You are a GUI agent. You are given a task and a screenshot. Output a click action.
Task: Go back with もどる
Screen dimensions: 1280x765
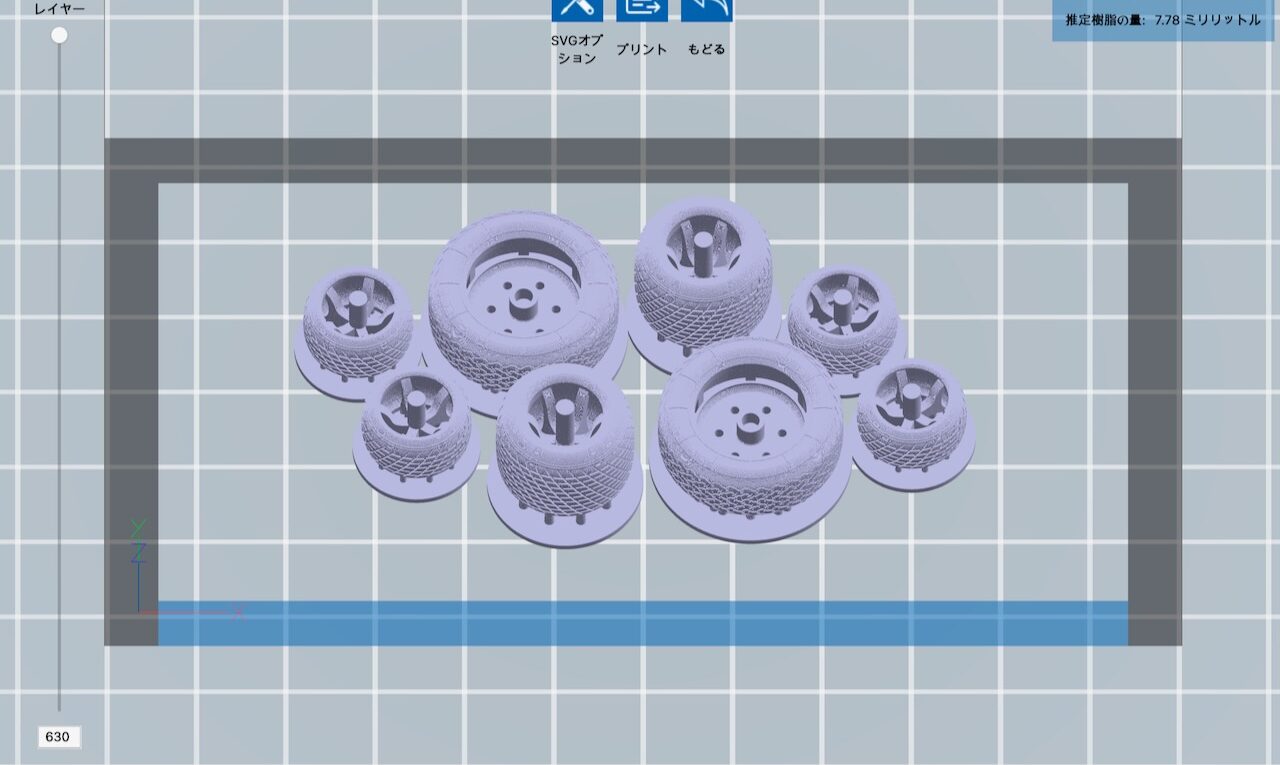click(706, 12)
